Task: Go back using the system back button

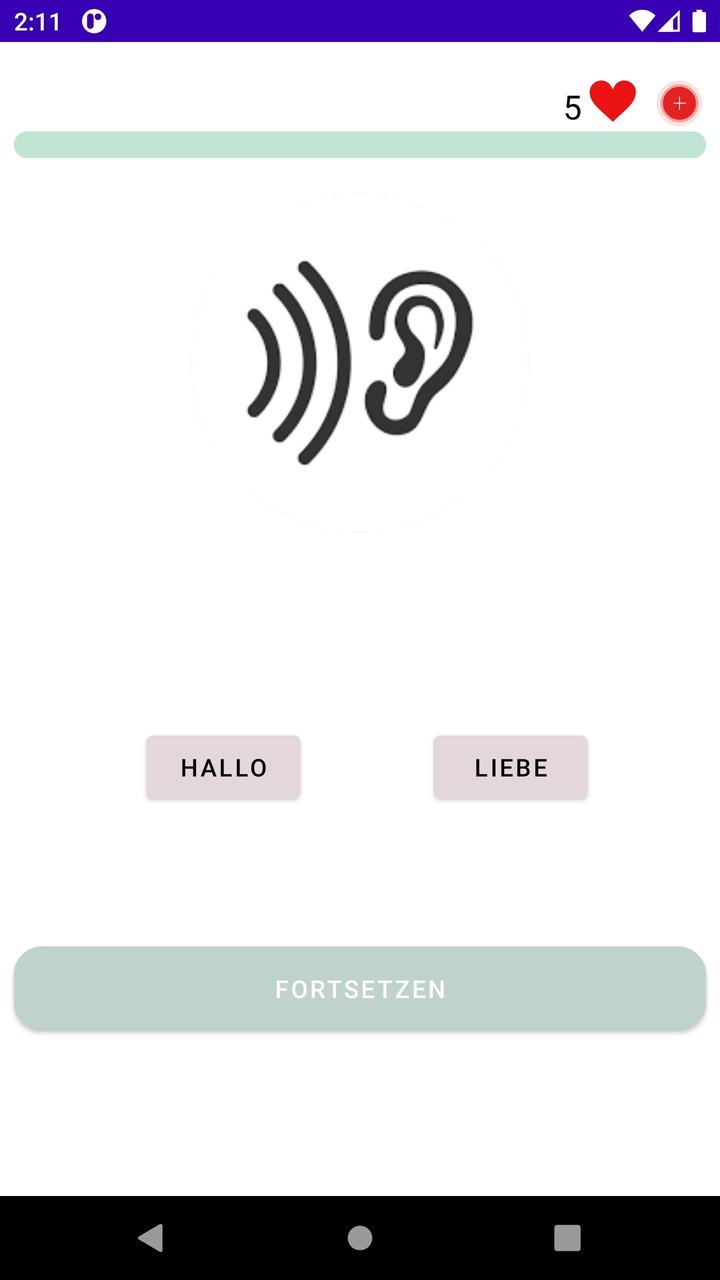Action: (x=151, y=1238)
